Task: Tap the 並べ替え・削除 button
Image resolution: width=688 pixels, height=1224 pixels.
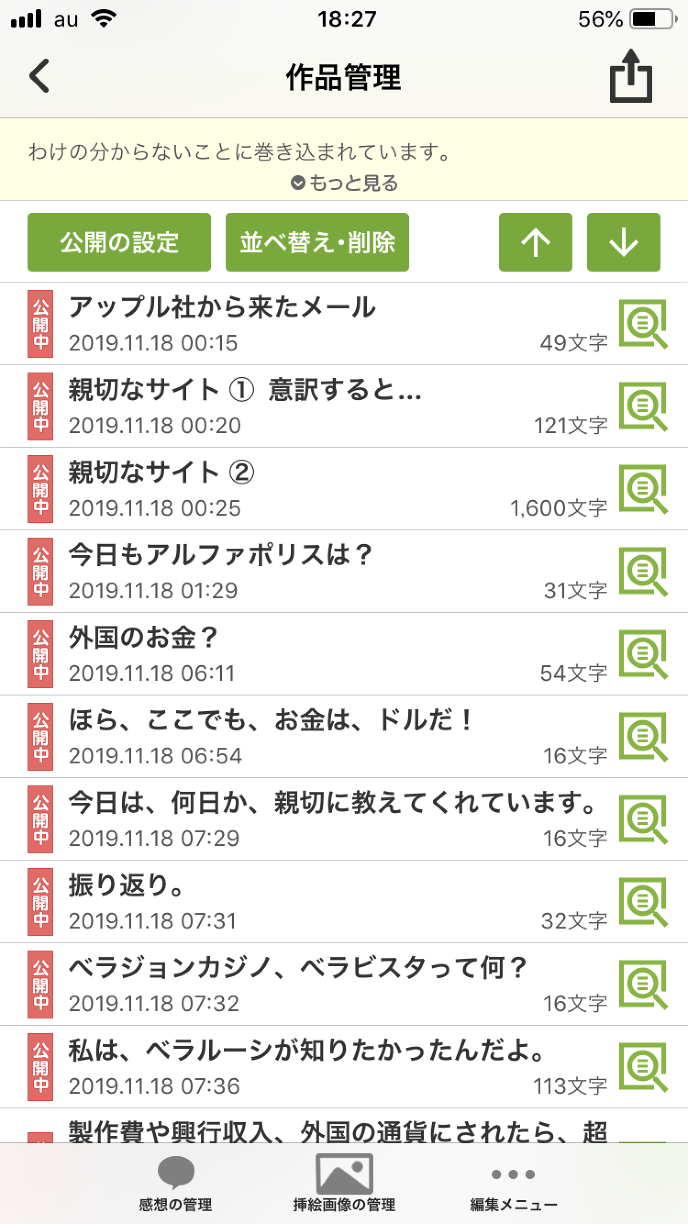Action: 317,242
